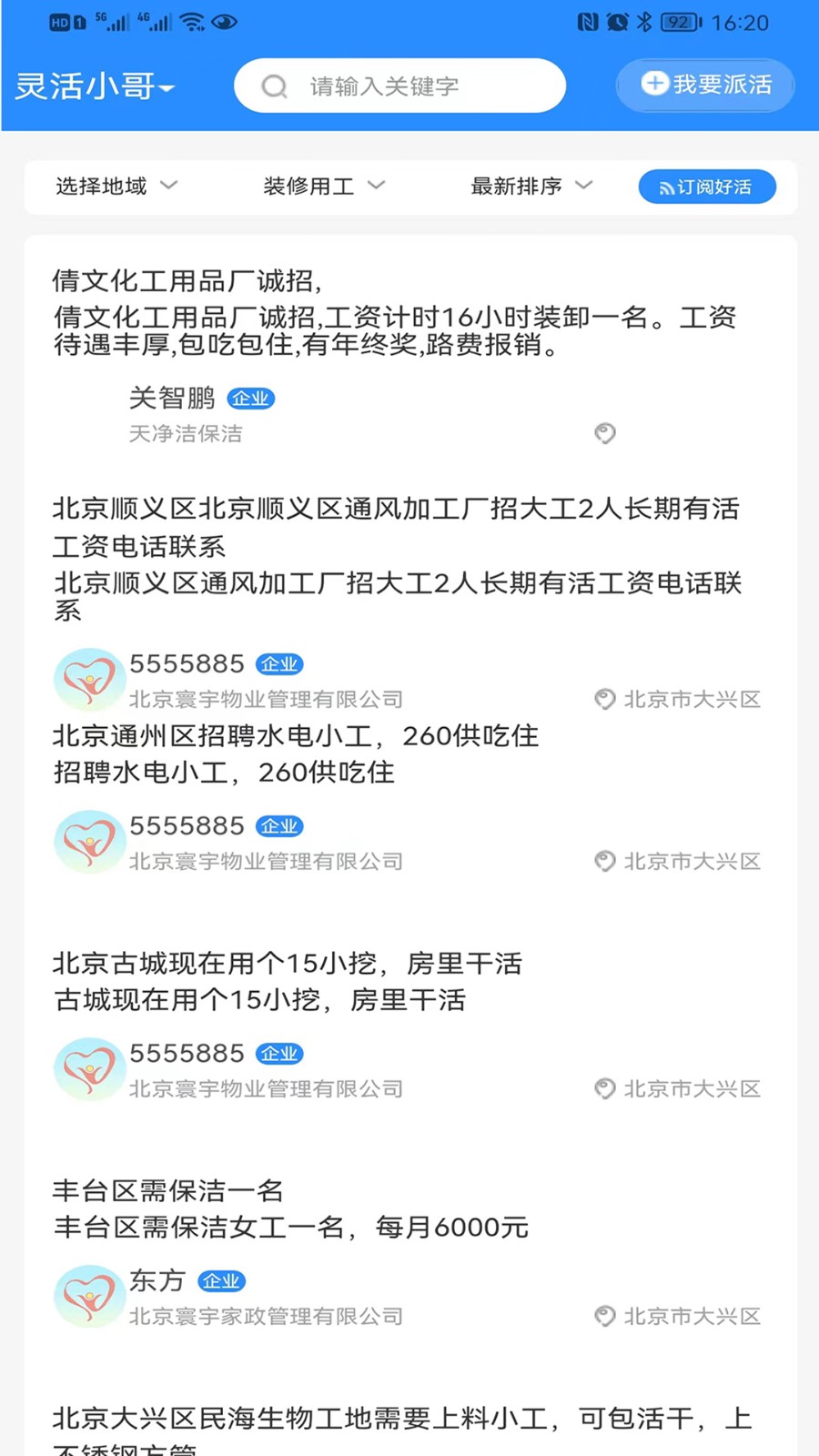Click the plus icon on 我要派活 button

point(654,84)
